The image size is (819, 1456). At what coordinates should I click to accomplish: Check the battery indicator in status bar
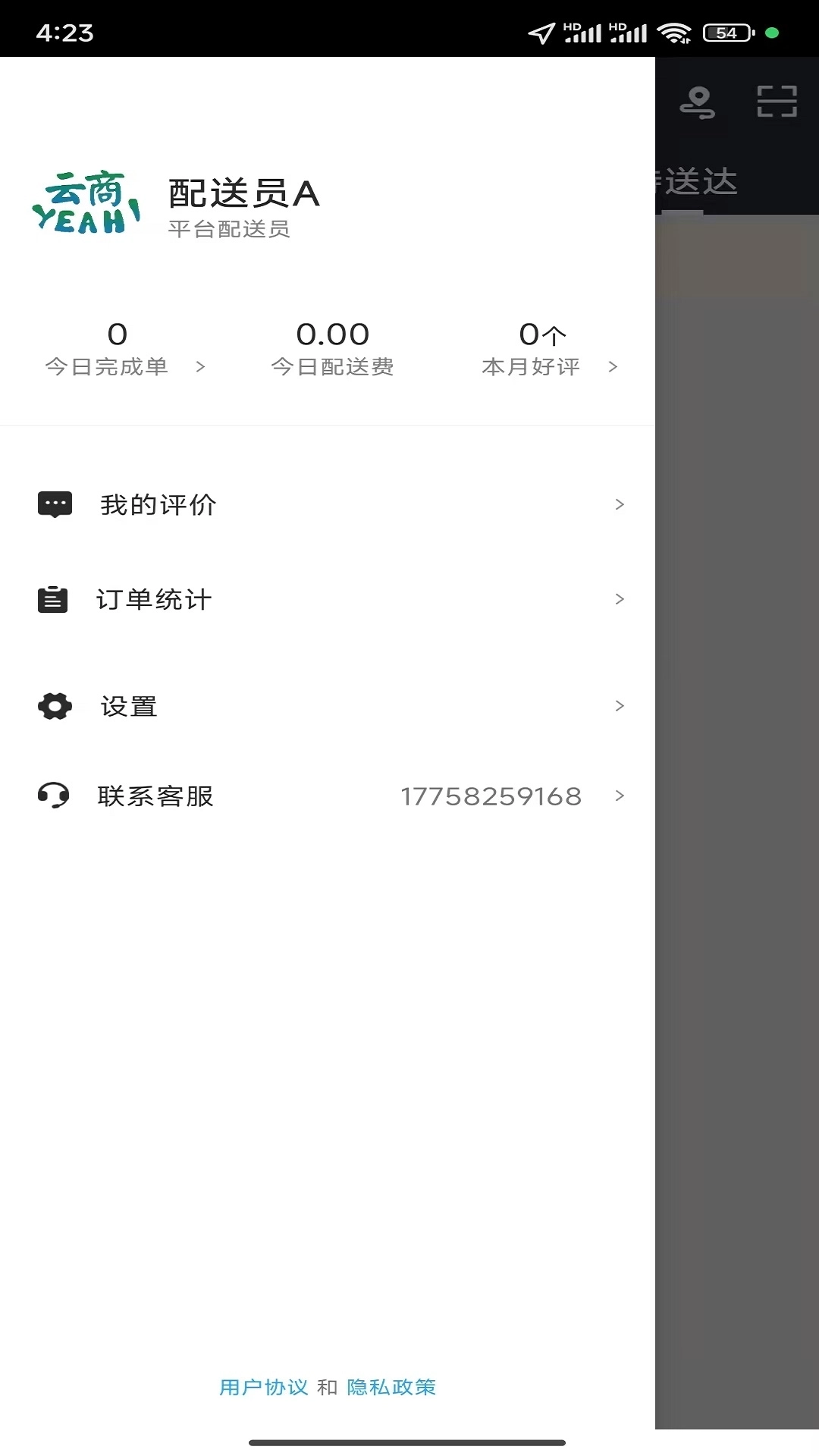[x=726, y=33]
